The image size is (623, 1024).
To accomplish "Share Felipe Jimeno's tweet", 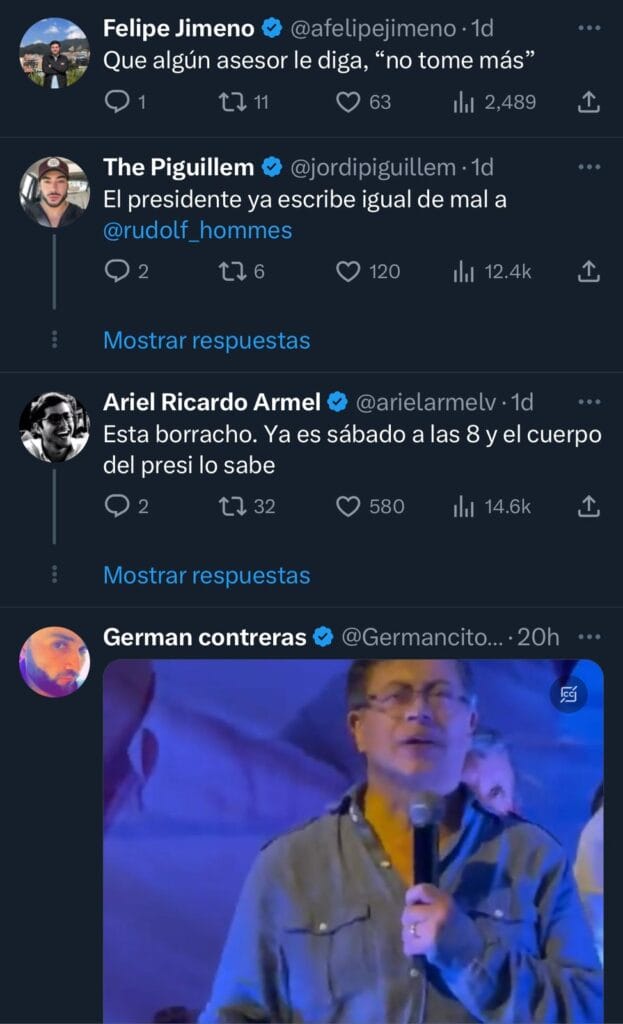I will 589,102.
